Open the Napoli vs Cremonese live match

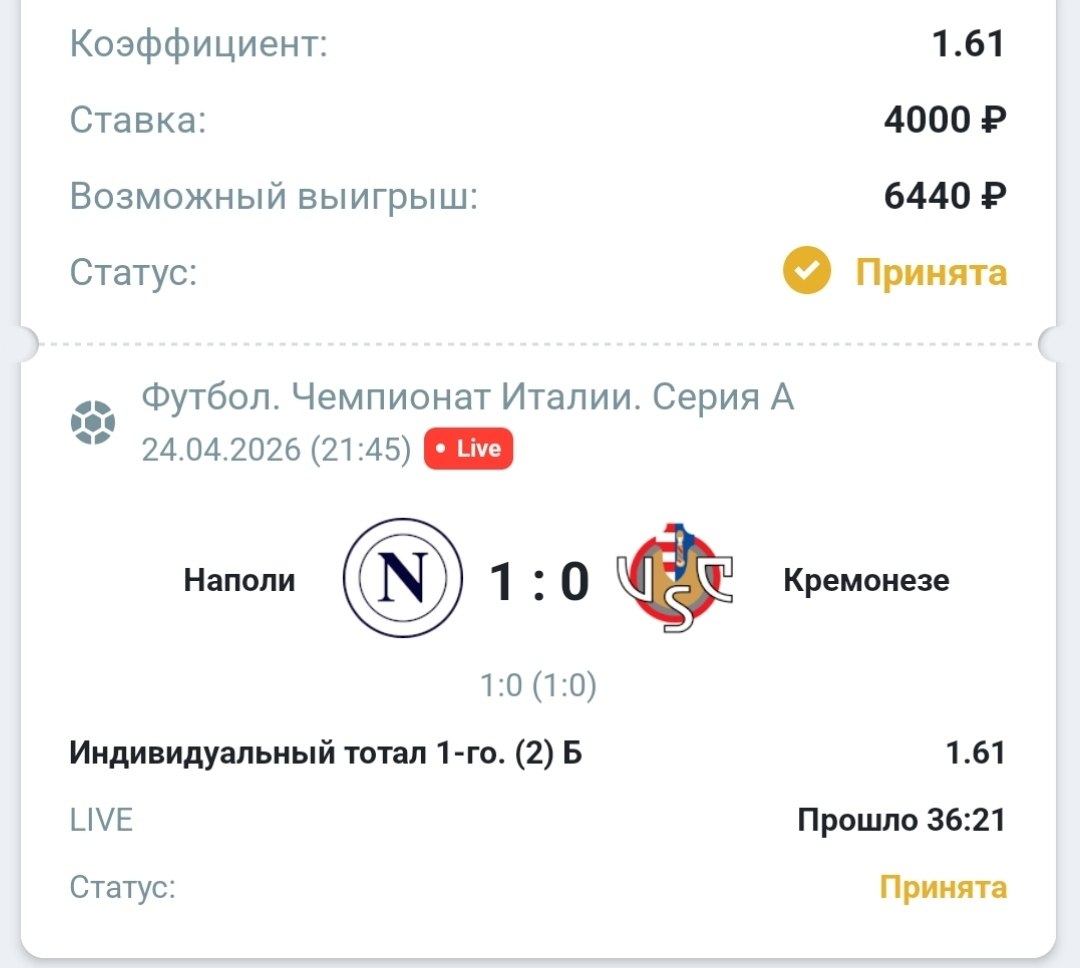[x=540, y=581]
